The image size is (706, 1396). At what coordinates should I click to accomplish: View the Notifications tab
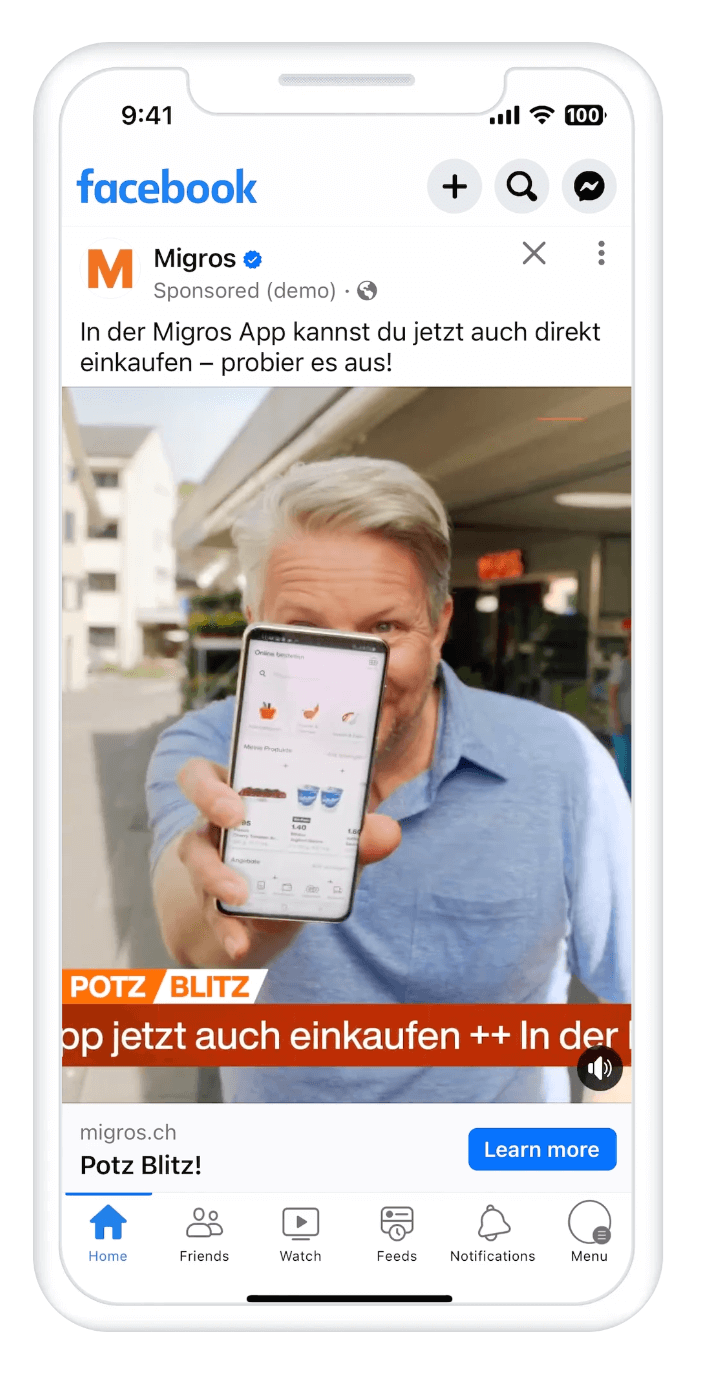click(492, 1234)
